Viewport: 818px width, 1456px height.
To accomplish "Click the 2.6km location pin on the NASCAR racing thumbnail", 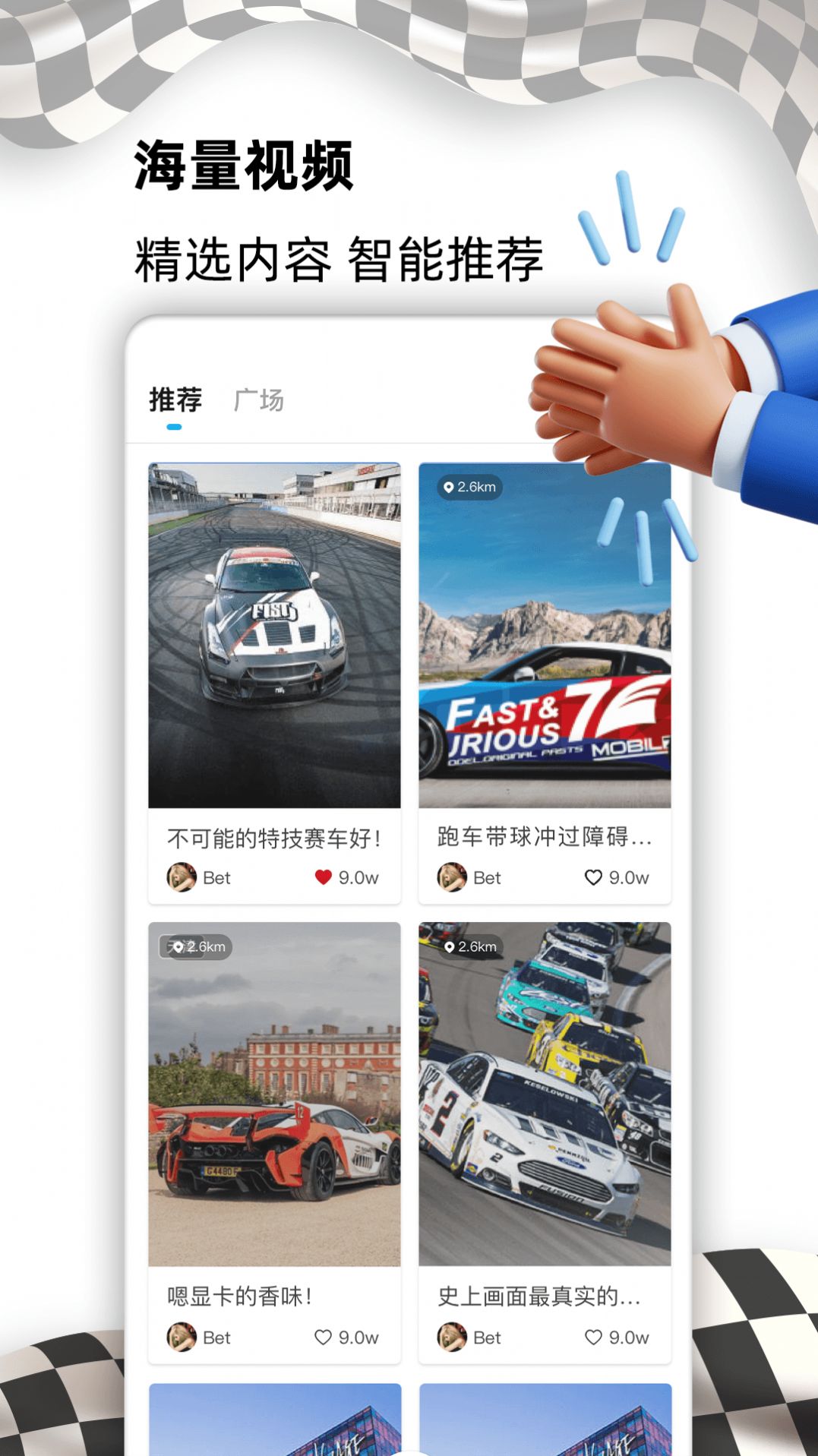I will point(469,947).
